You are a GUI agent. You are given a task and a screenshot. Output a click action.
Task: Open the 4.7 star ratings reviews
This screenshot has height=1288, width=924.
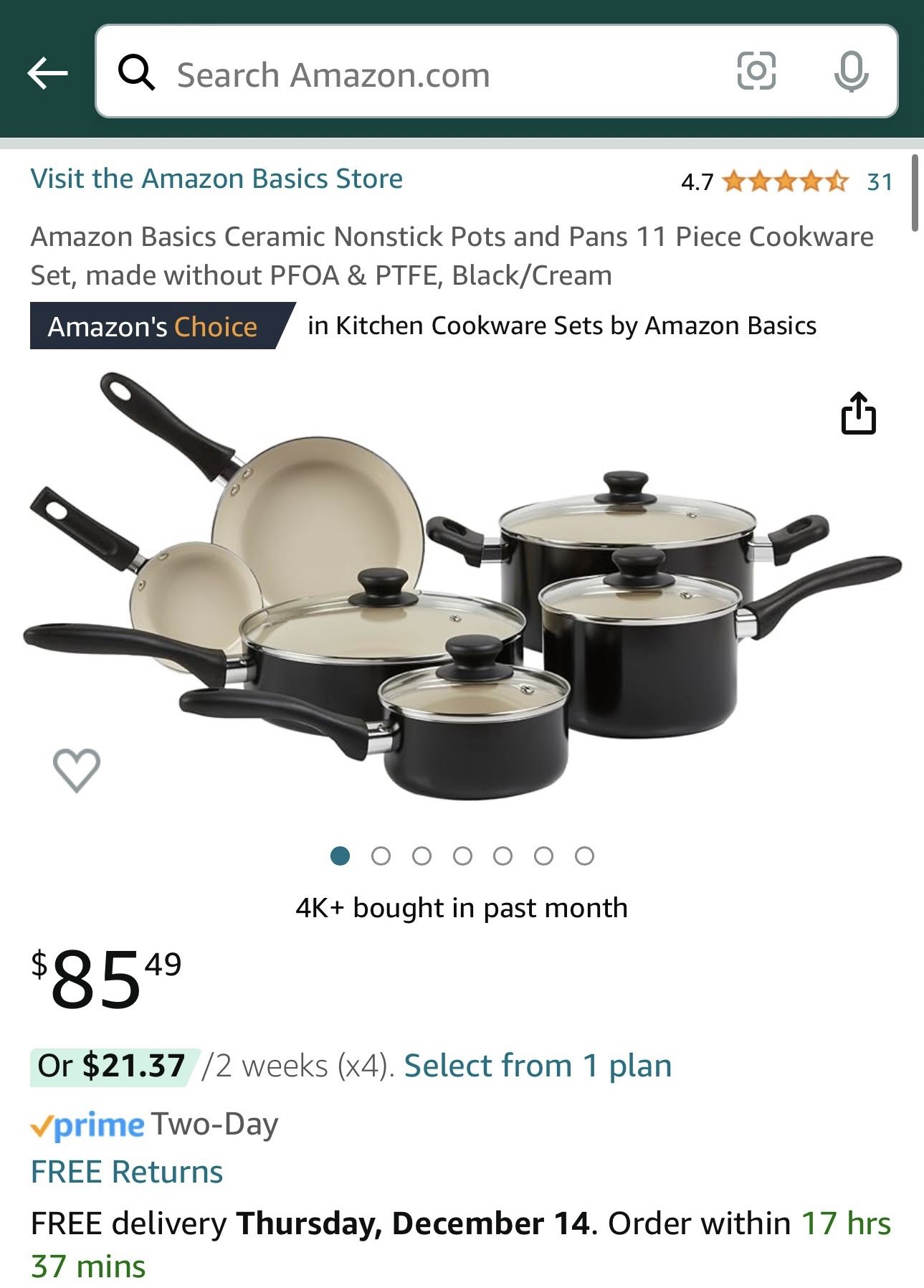click(786, 181)
